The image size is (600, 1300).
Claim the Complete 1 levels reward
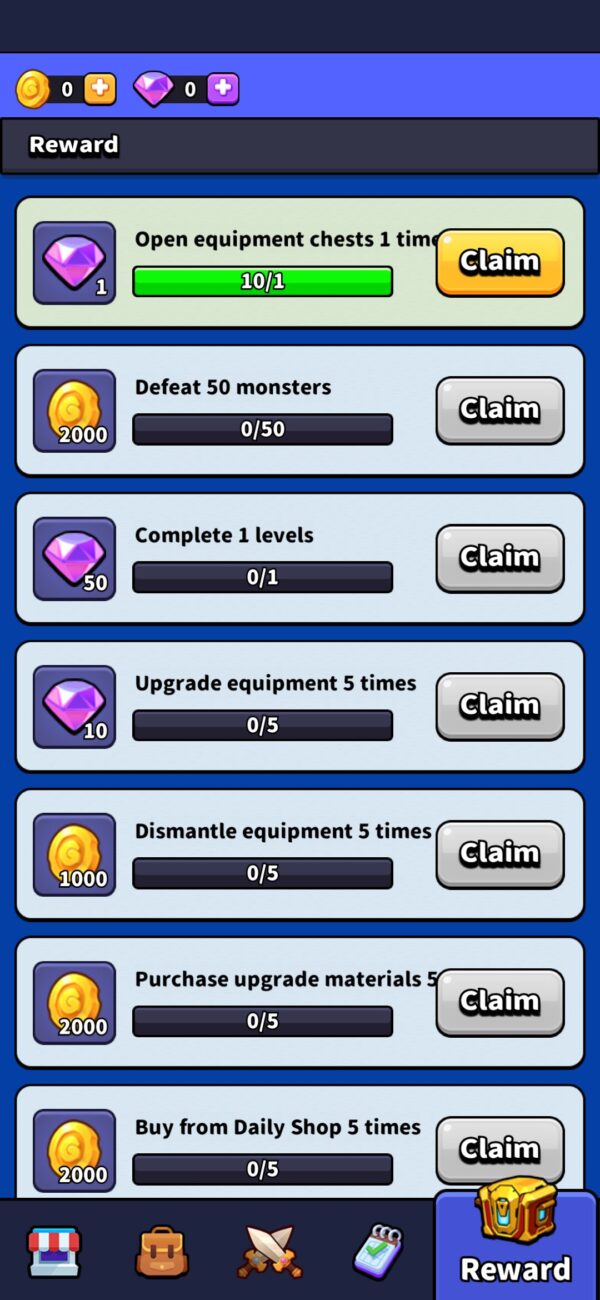click(499, 558)
